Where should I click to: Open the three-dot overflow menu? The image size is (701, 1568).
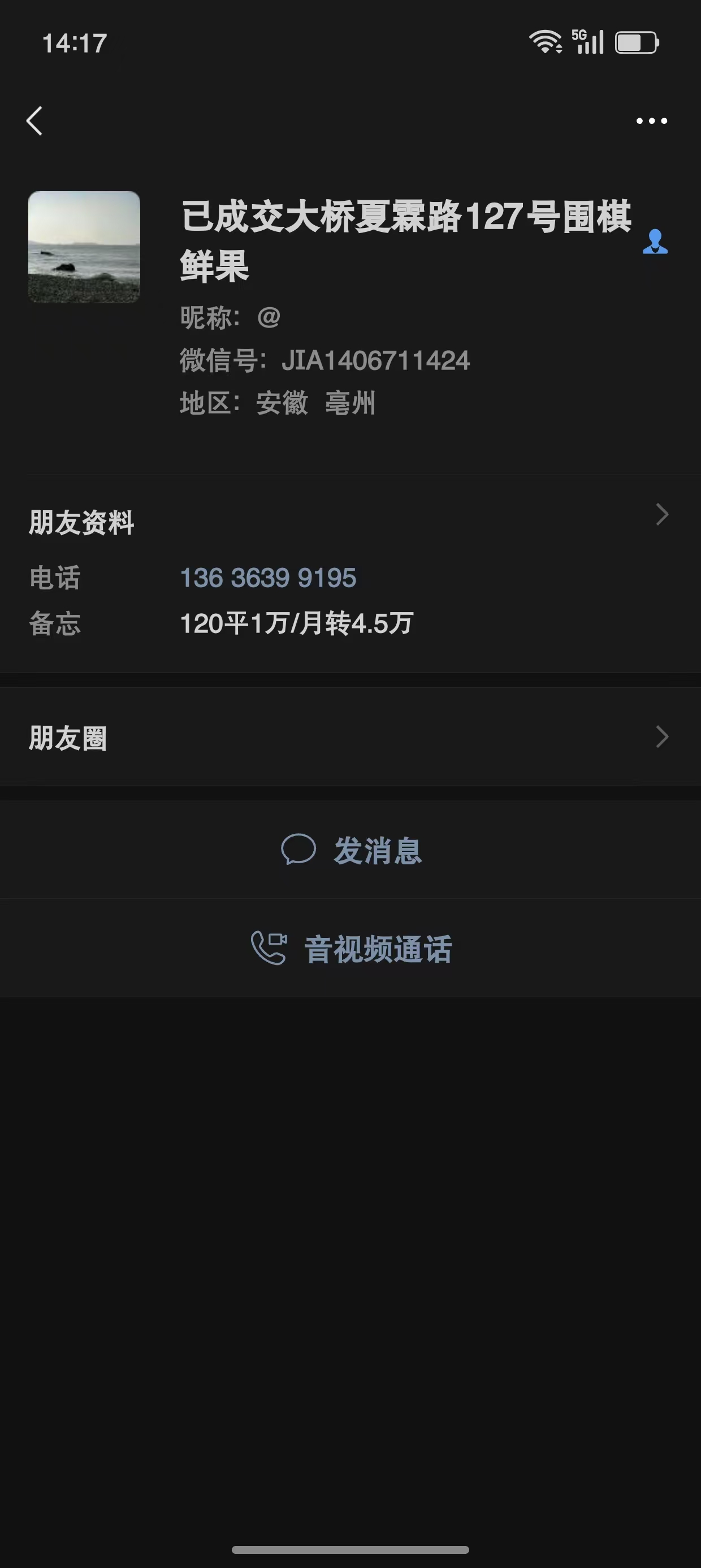click(651, 120)
